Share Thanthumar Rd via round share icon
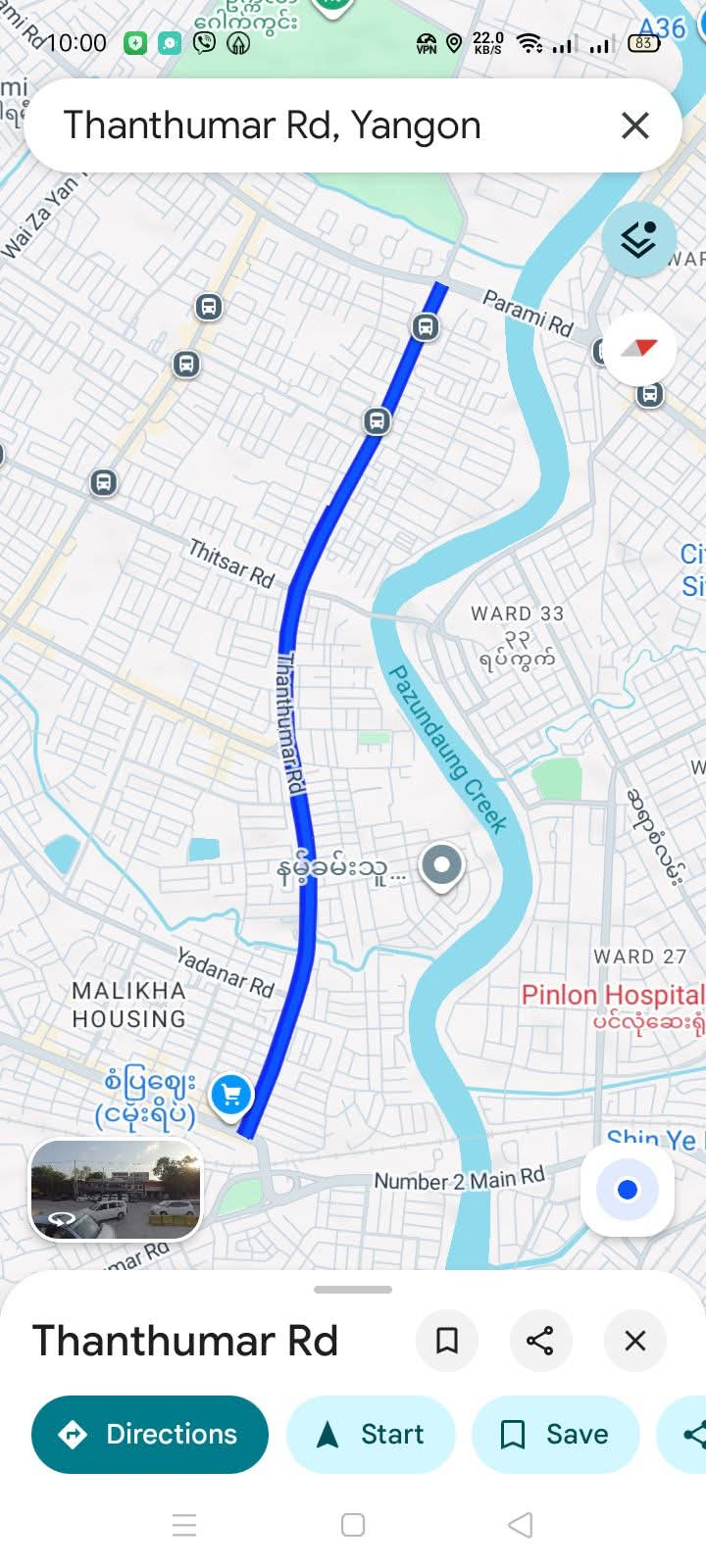 [540, 1341]
